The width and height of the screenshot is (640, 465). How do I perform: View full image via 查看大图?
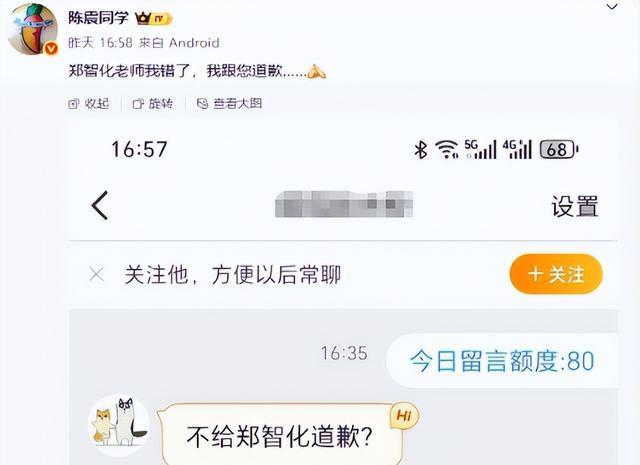[x=228, y=103]
